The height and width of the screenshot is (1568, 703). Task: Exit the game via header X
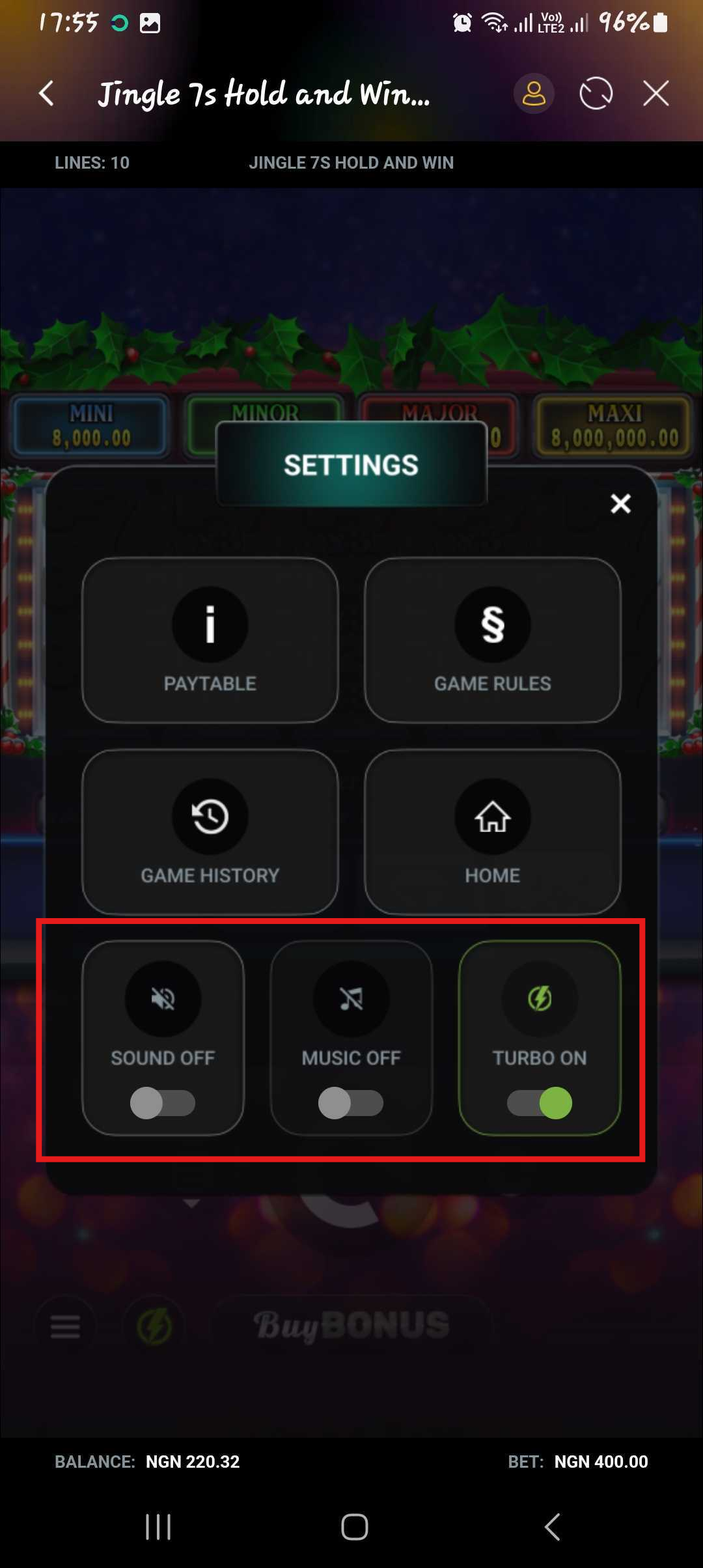655,94
